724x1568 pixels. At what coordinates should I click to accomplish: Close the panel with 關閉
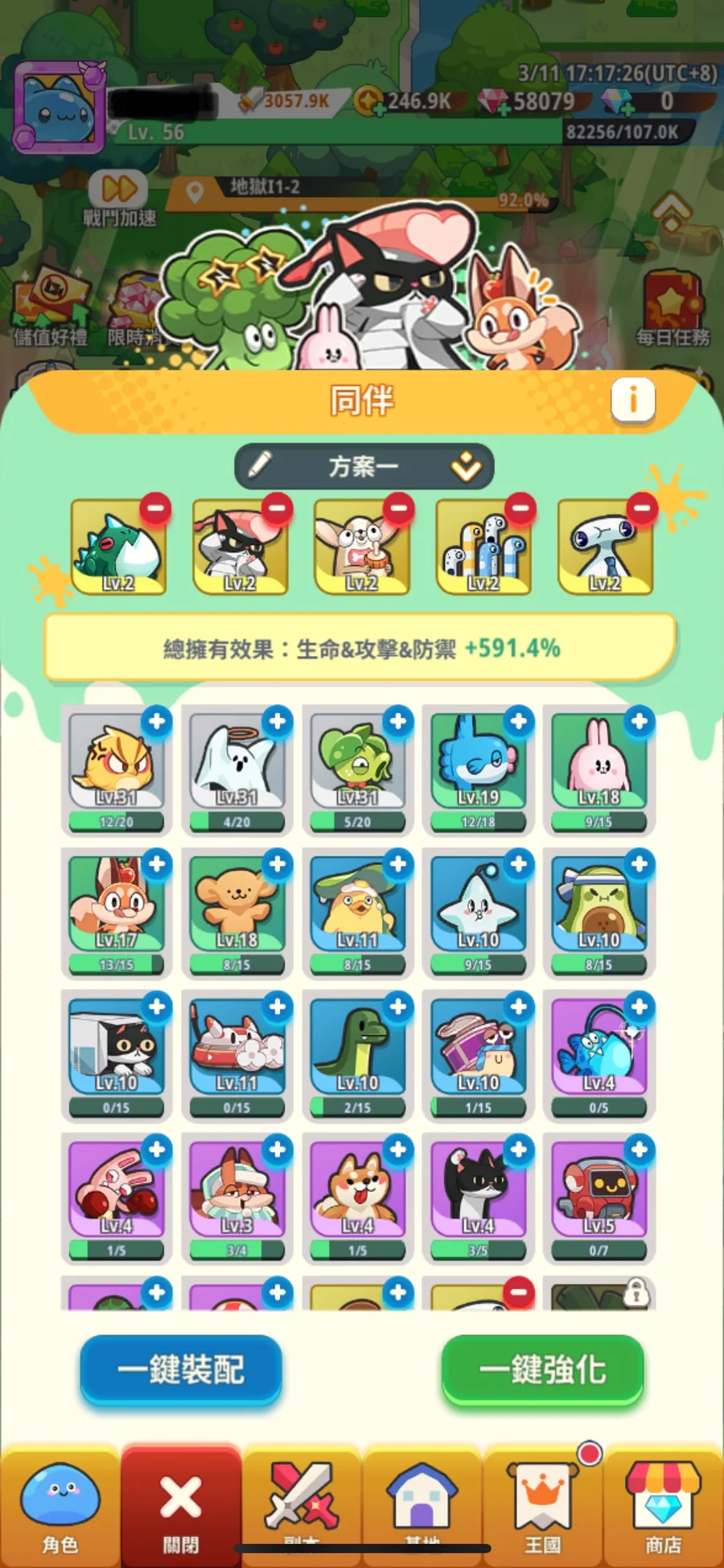click(x=181, y=1507)
